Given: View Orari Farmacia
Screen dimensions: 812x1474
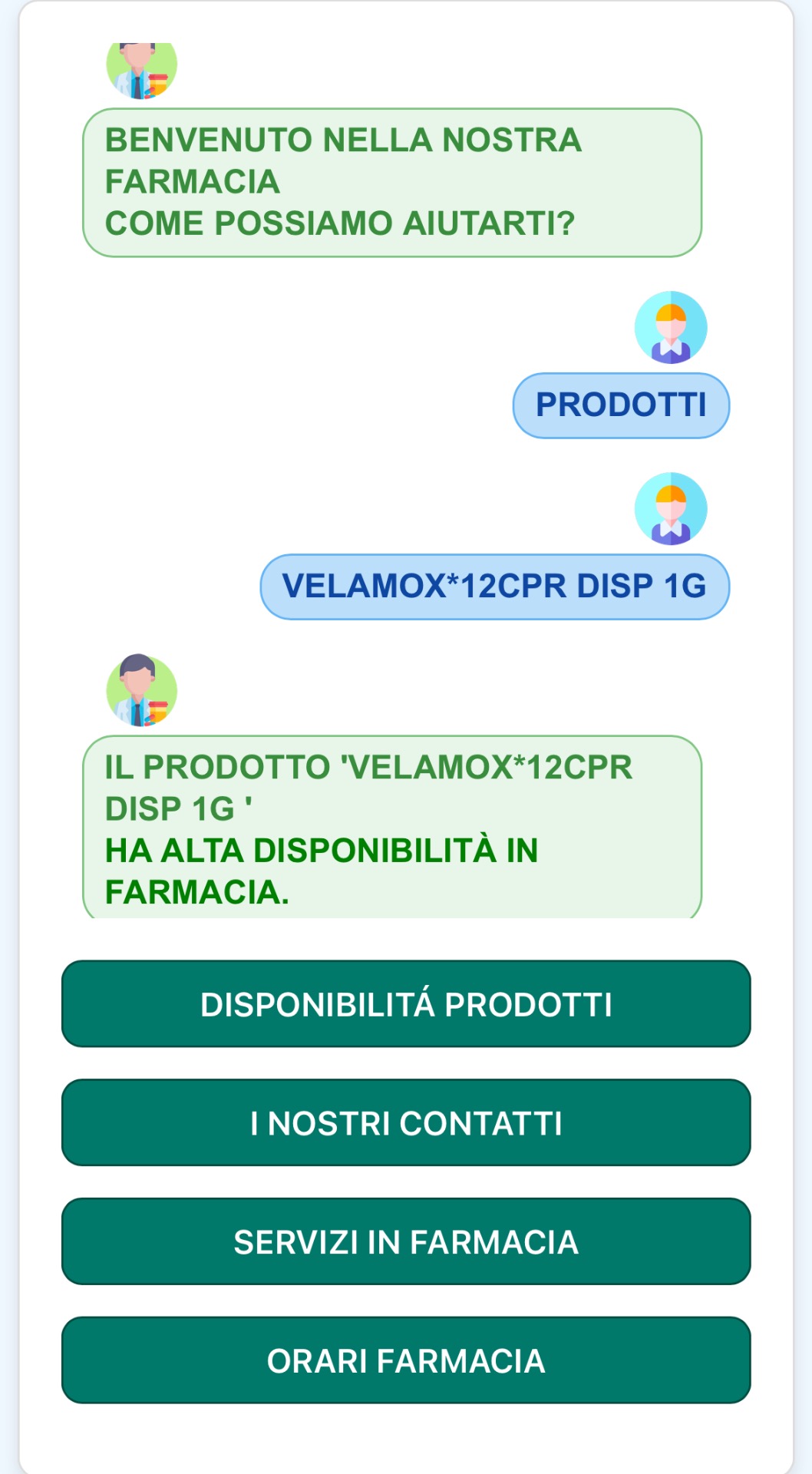Looking at the screenshot, I should [x=406, y=1360].
